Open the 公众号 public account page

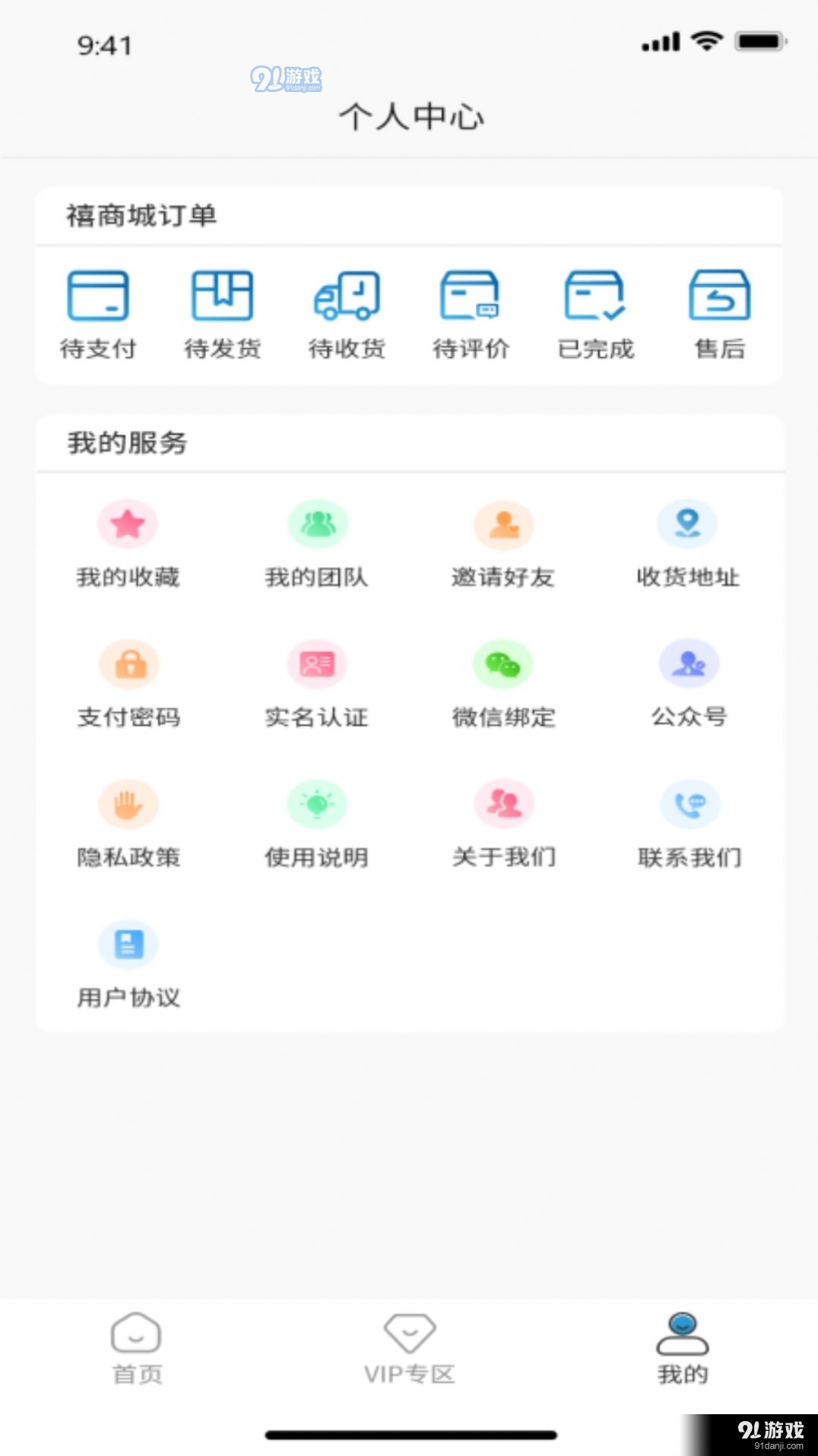(x=687, y=682)
